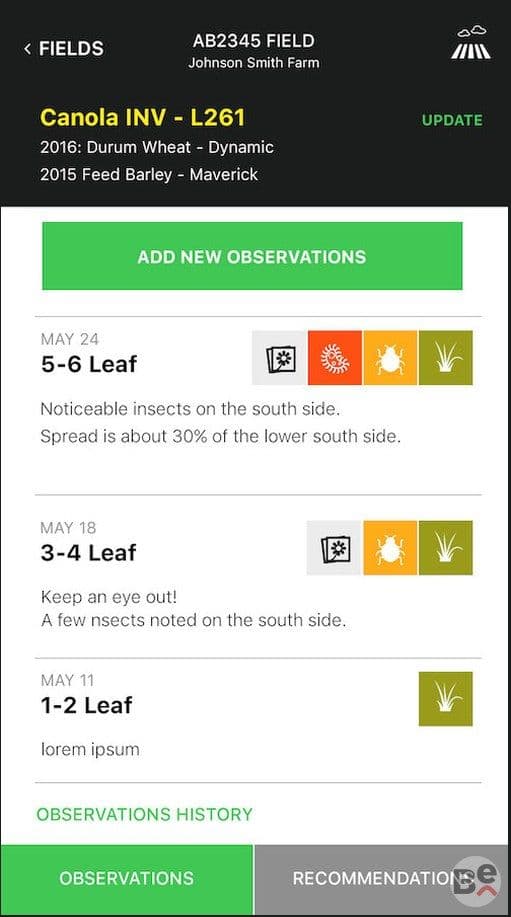Switch to the Observations tab
The image size is (511, 917).
(x=127, y=878)
